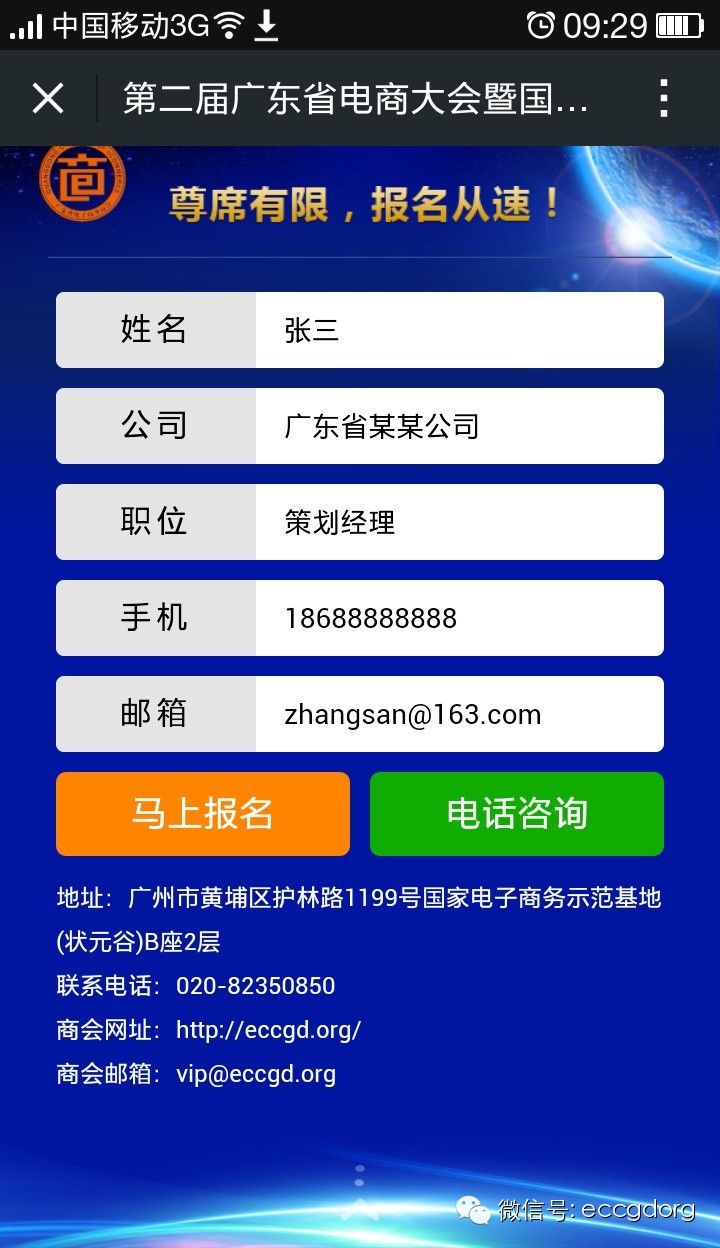Edit the 公司 company field
Image resolution: width=720 pixels, height=1248 pixels.
458,426
